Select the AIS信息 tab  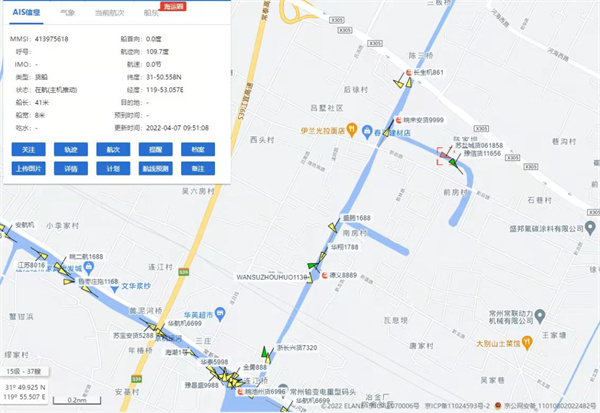click(x=25, y=12)
